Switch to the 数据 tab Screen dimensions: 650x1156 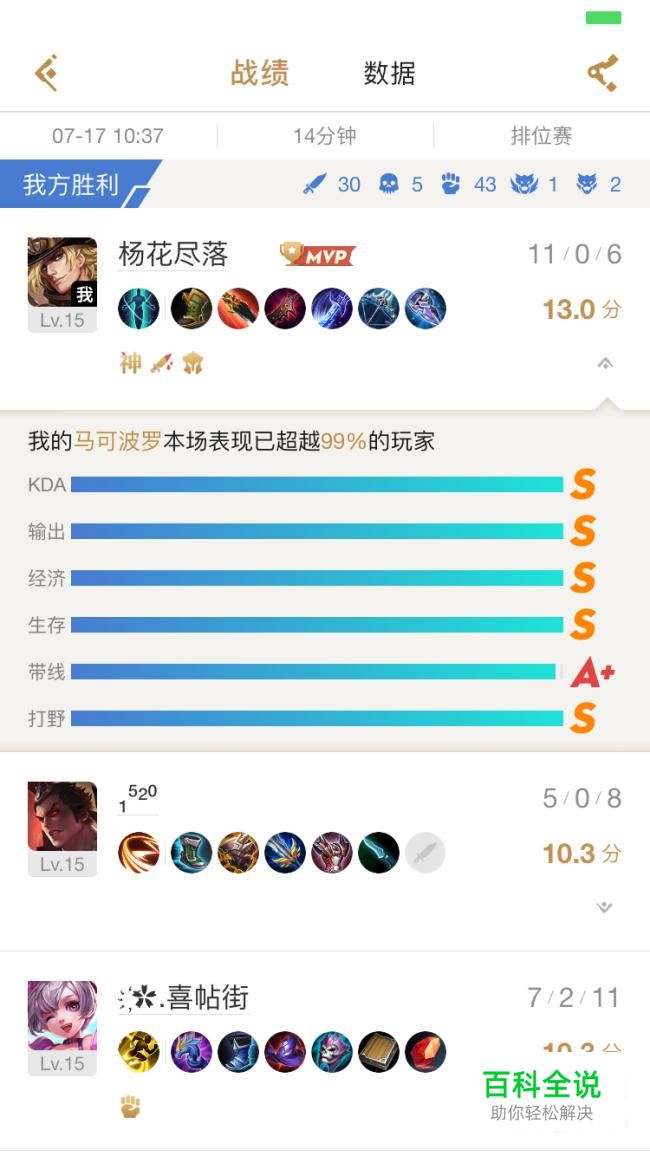(389, 73)
